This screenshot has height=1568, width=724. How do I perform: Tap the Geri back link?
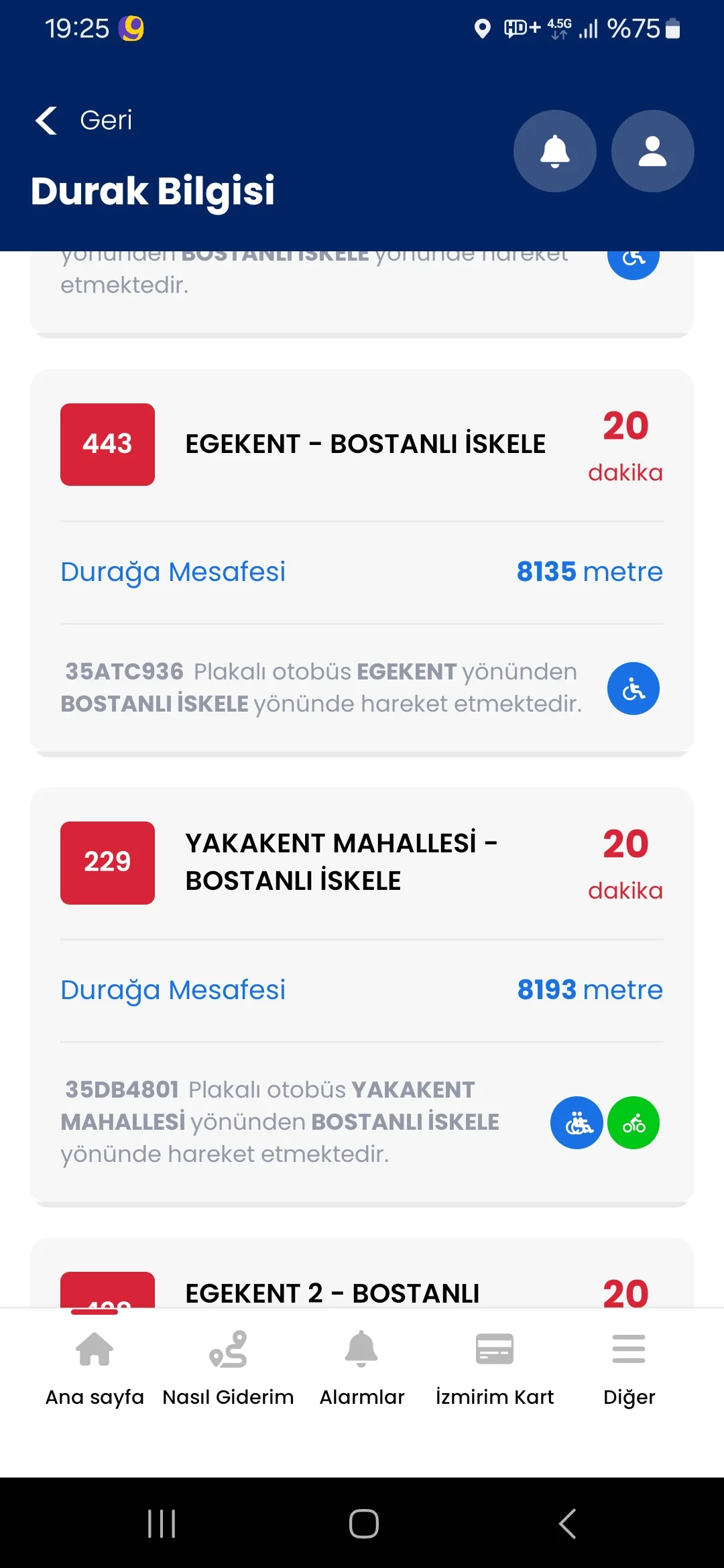(x=105, y=120)
